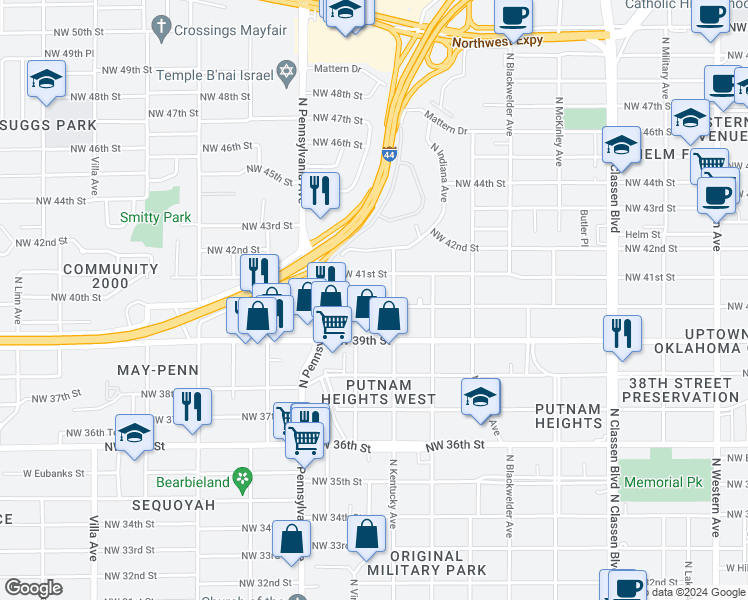The height and width of the screenshot is (600, 748).
Task: Tap the grocery cart marker on NW 39th St
Action: pos(332,323)
